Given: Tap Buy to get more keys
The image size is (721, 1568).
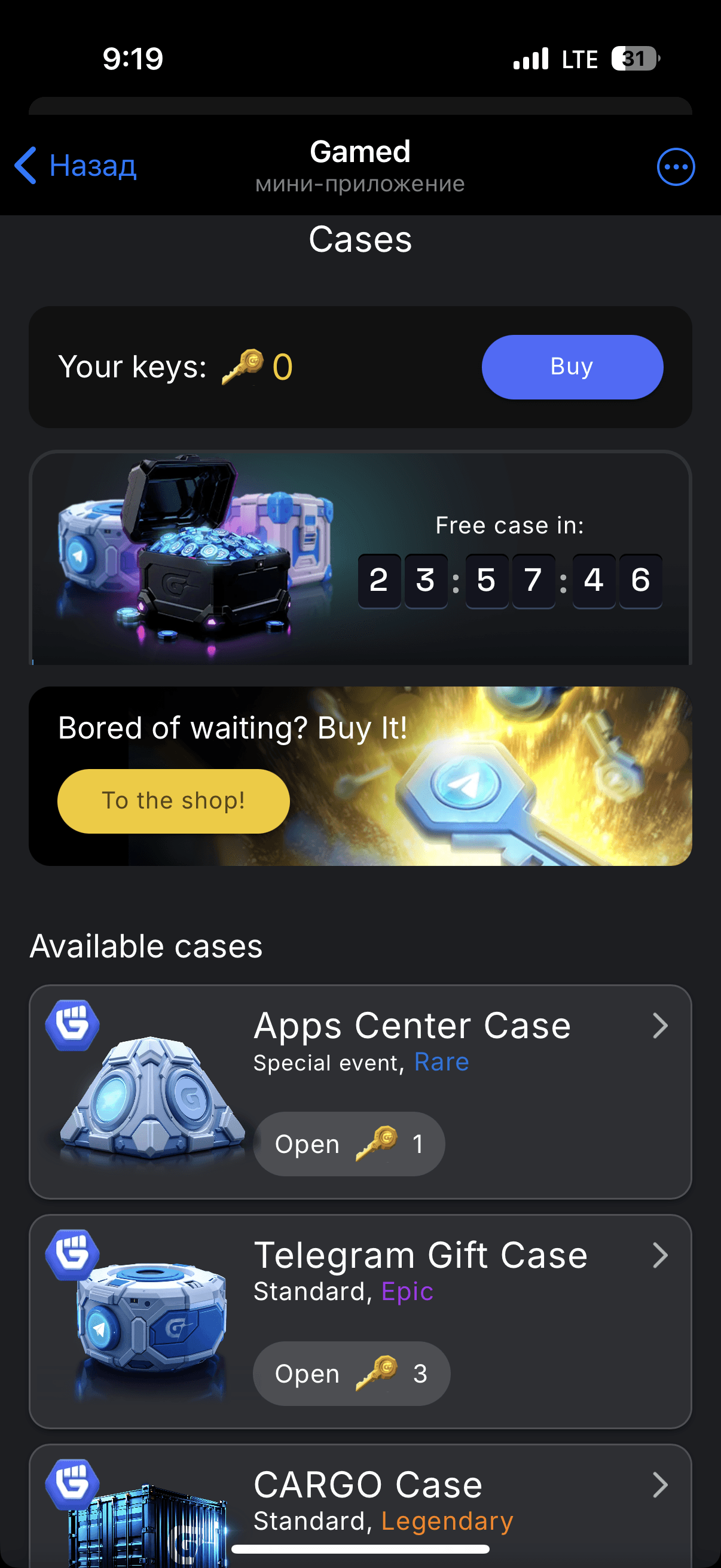Looking at the screenshot, I should (572, 367).
